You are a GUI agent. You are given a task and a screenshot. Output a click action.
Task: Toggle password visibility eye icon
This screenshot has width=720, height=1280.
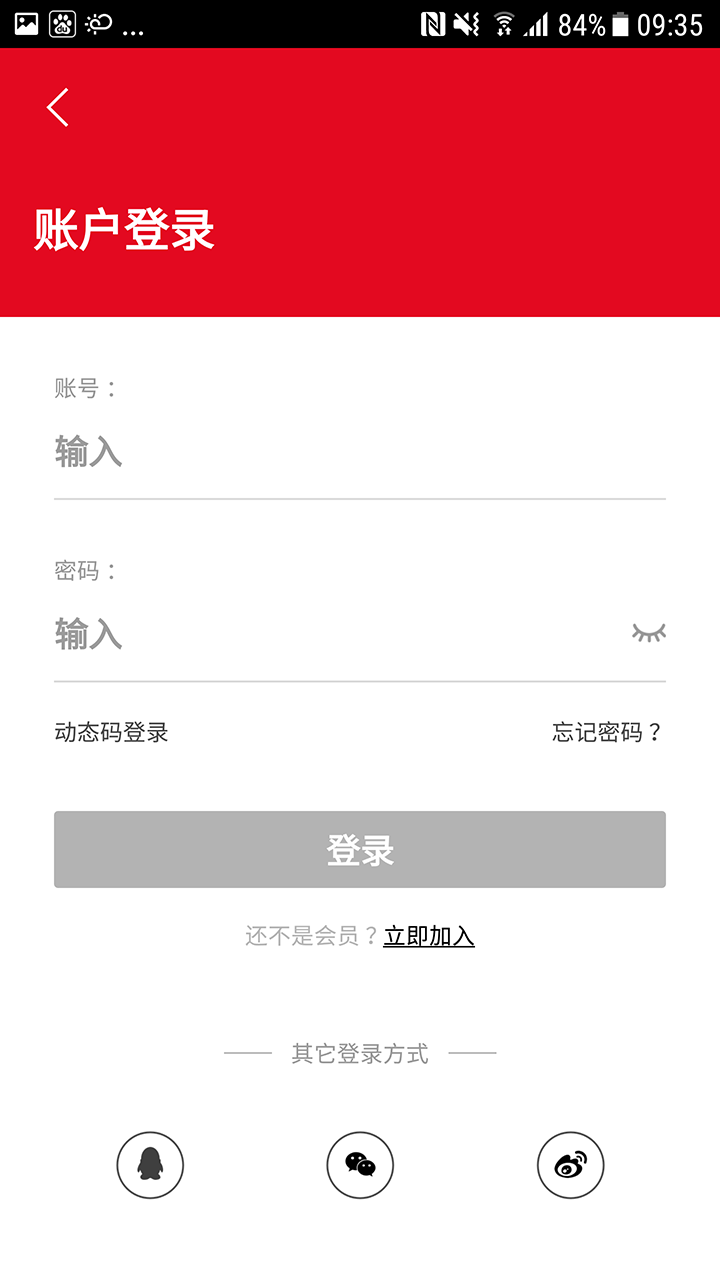tap(648, 632)
